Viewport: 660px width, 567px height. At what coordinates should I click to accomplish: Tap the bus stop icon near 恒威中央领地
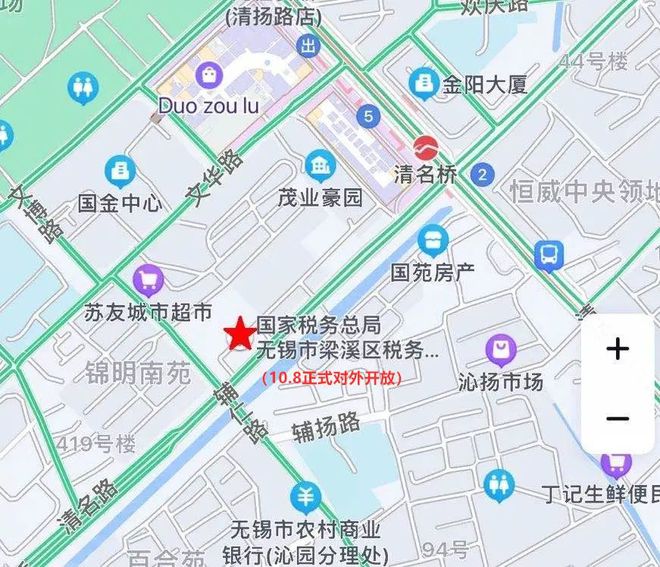[x=549, y=255]
